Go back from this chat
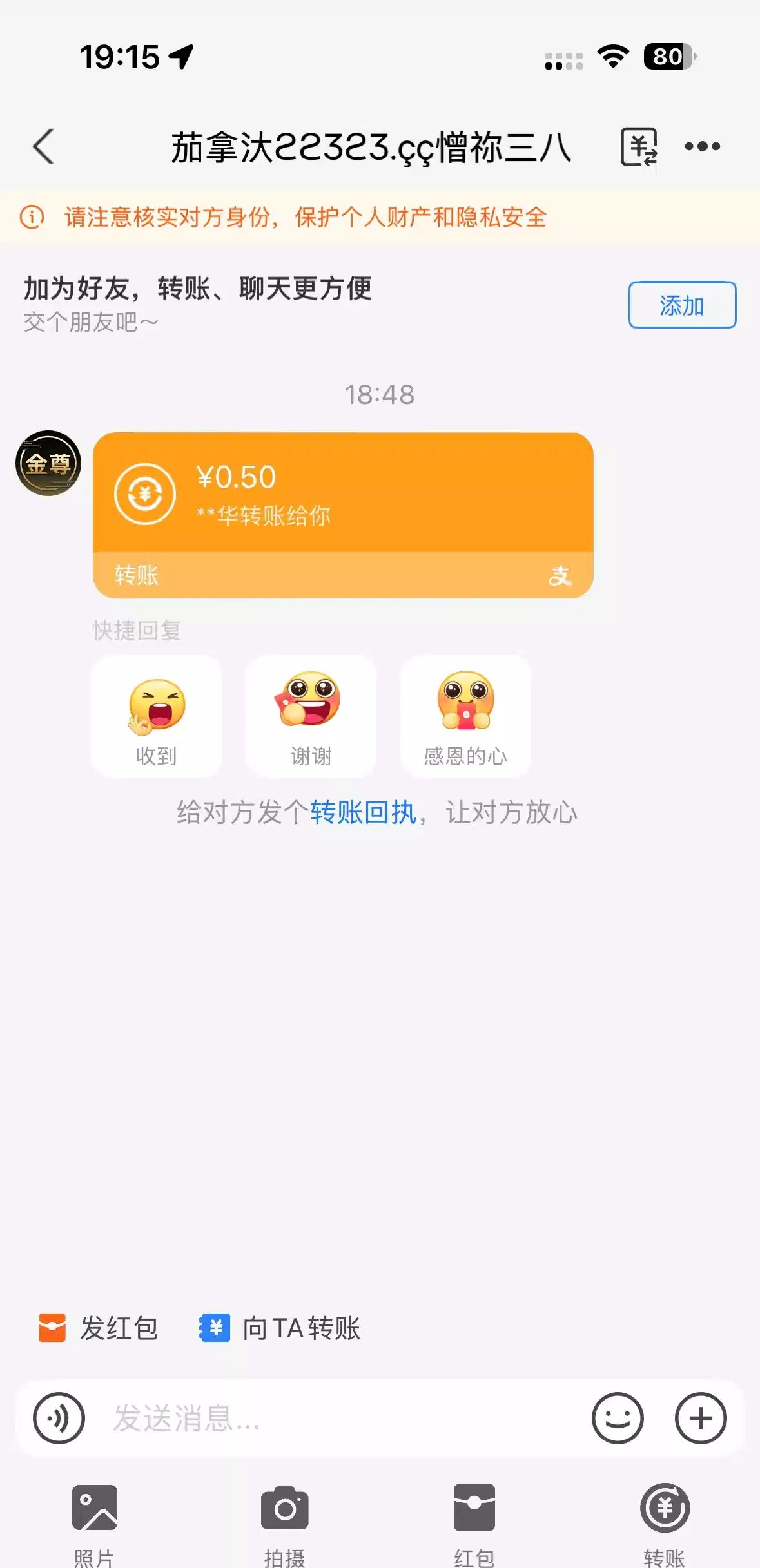 point(43,147)
